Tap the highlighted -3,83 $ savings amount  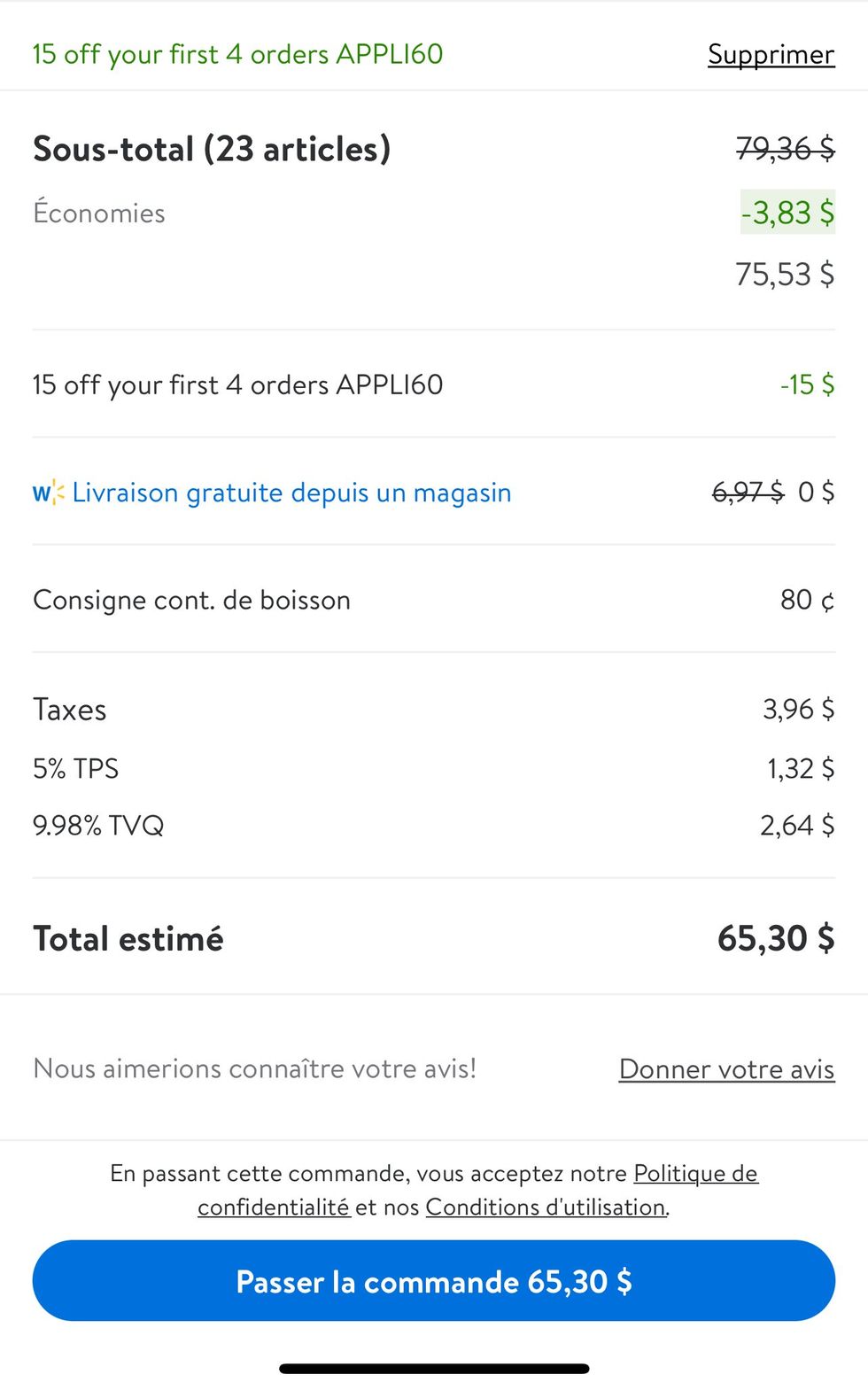click(x=785, y=213)
